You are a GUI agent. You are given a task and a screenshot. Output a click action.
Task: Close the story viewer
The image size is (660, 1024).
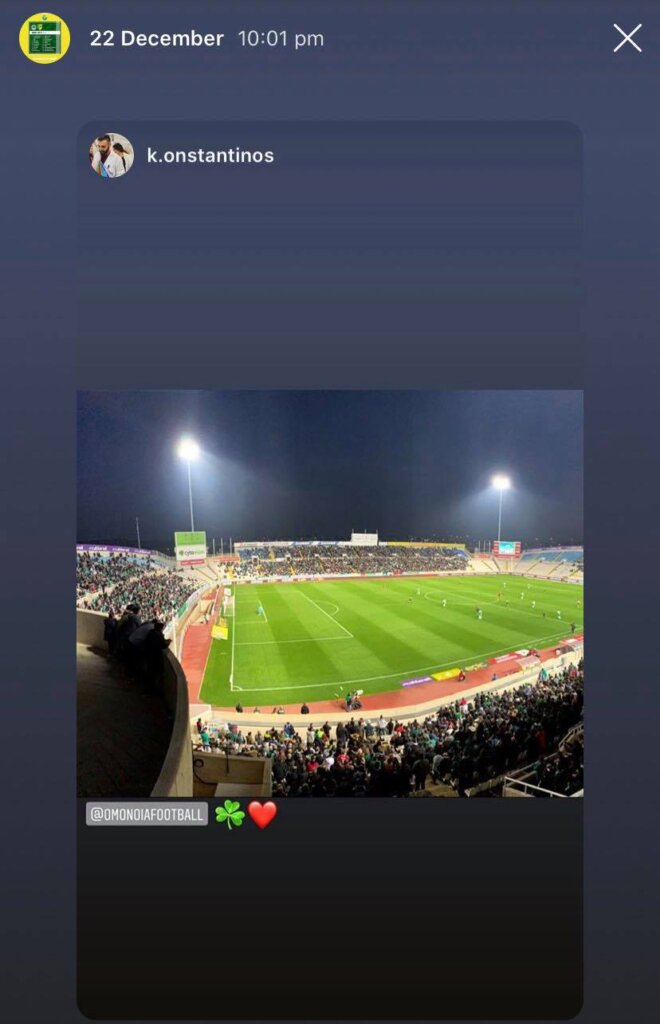[x=627, y=38]
